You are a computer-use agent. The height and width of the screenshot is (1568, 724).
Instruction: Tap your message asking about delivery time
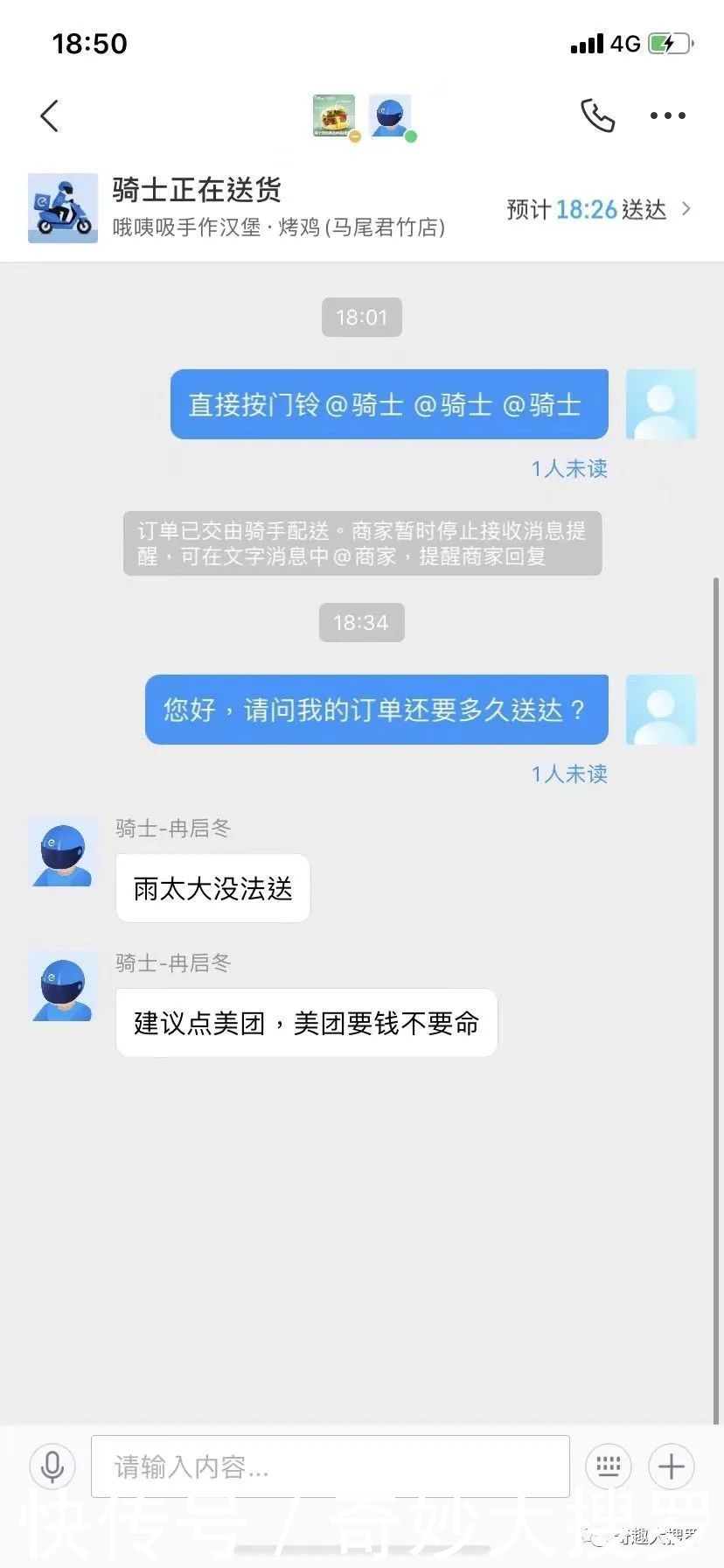375,710
